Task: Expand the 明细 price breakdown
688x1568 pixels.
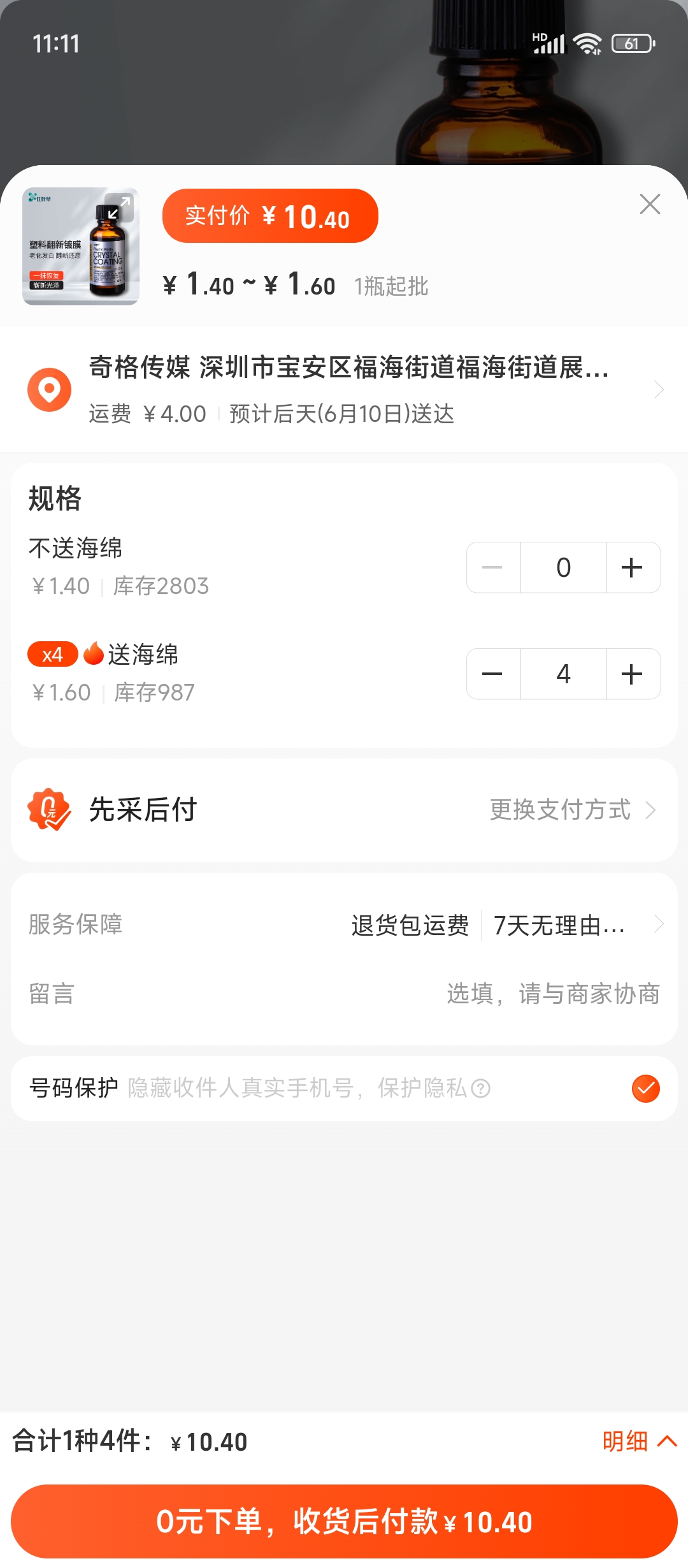Action: 639,1441
